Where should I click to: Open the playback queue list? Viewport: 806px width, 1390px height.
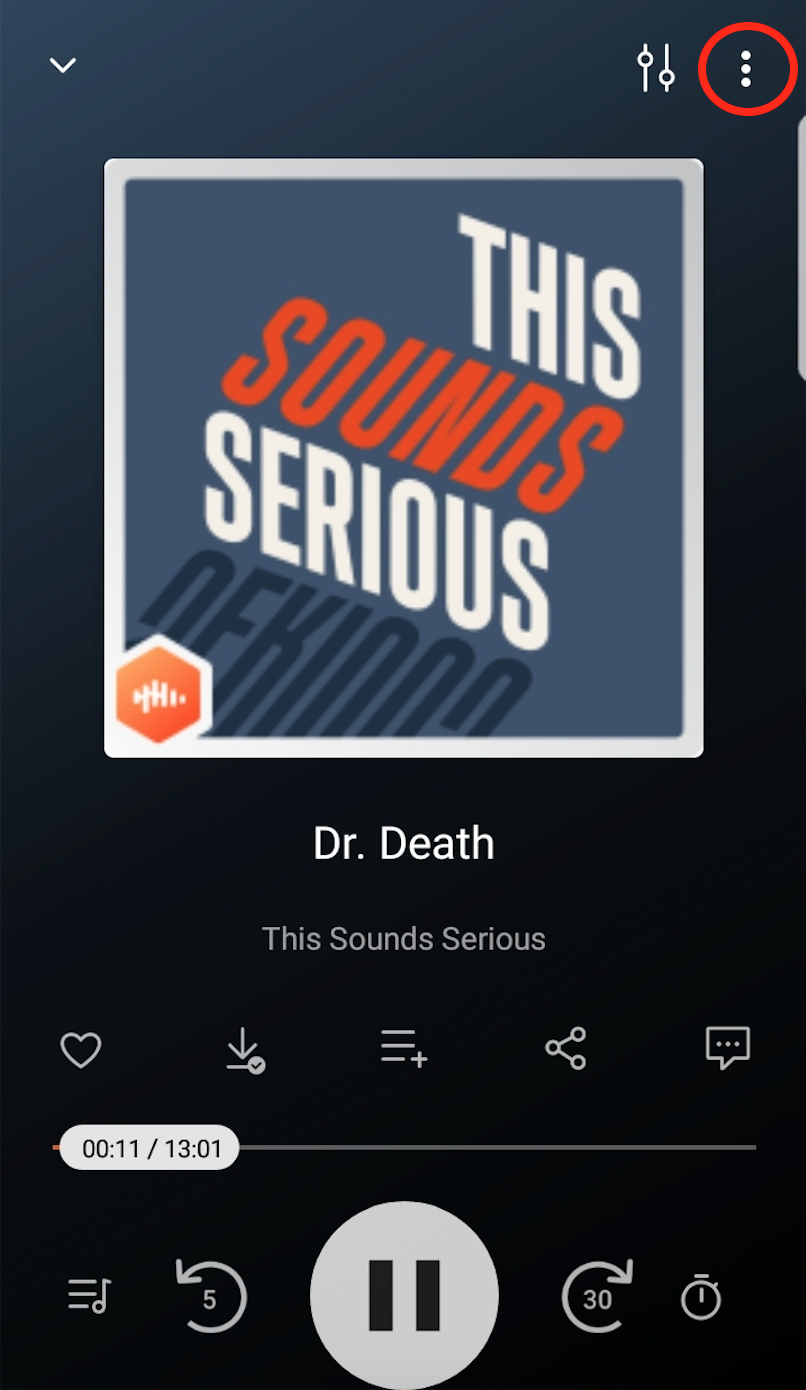click(90, 1296)
